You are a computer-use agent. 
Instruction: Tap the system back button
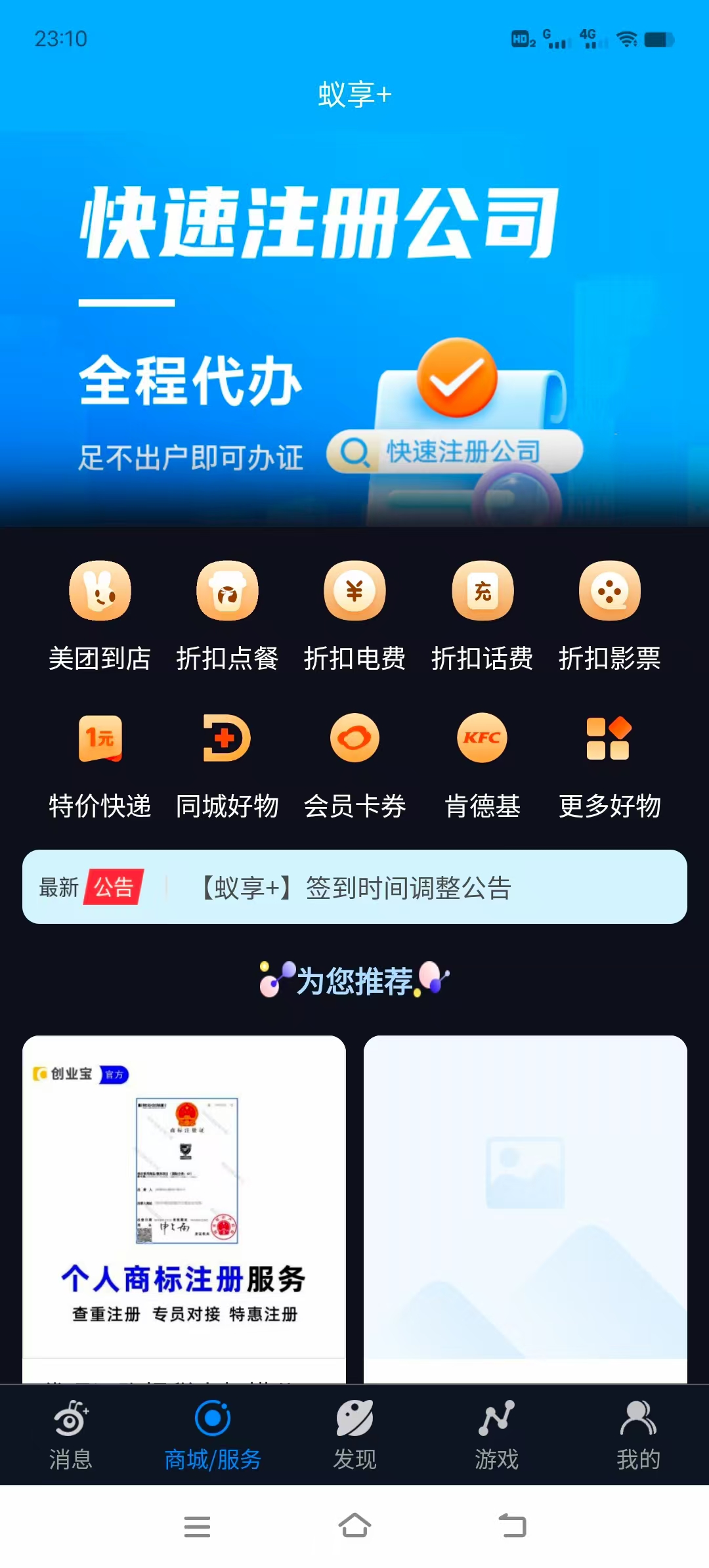pyautogui.click(x=513, y=1526)
